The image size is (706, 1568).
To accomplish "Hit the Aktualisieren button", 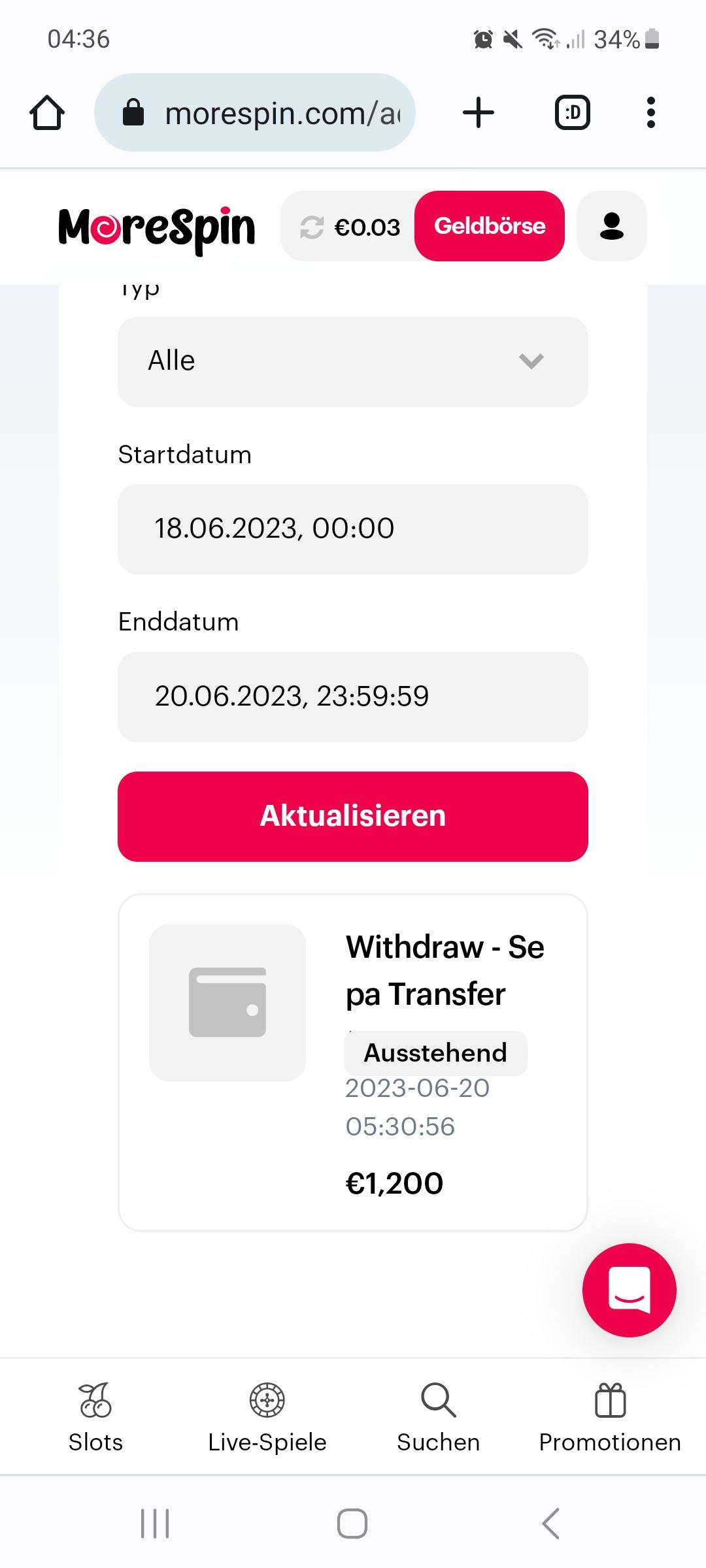I will [353, 816].
